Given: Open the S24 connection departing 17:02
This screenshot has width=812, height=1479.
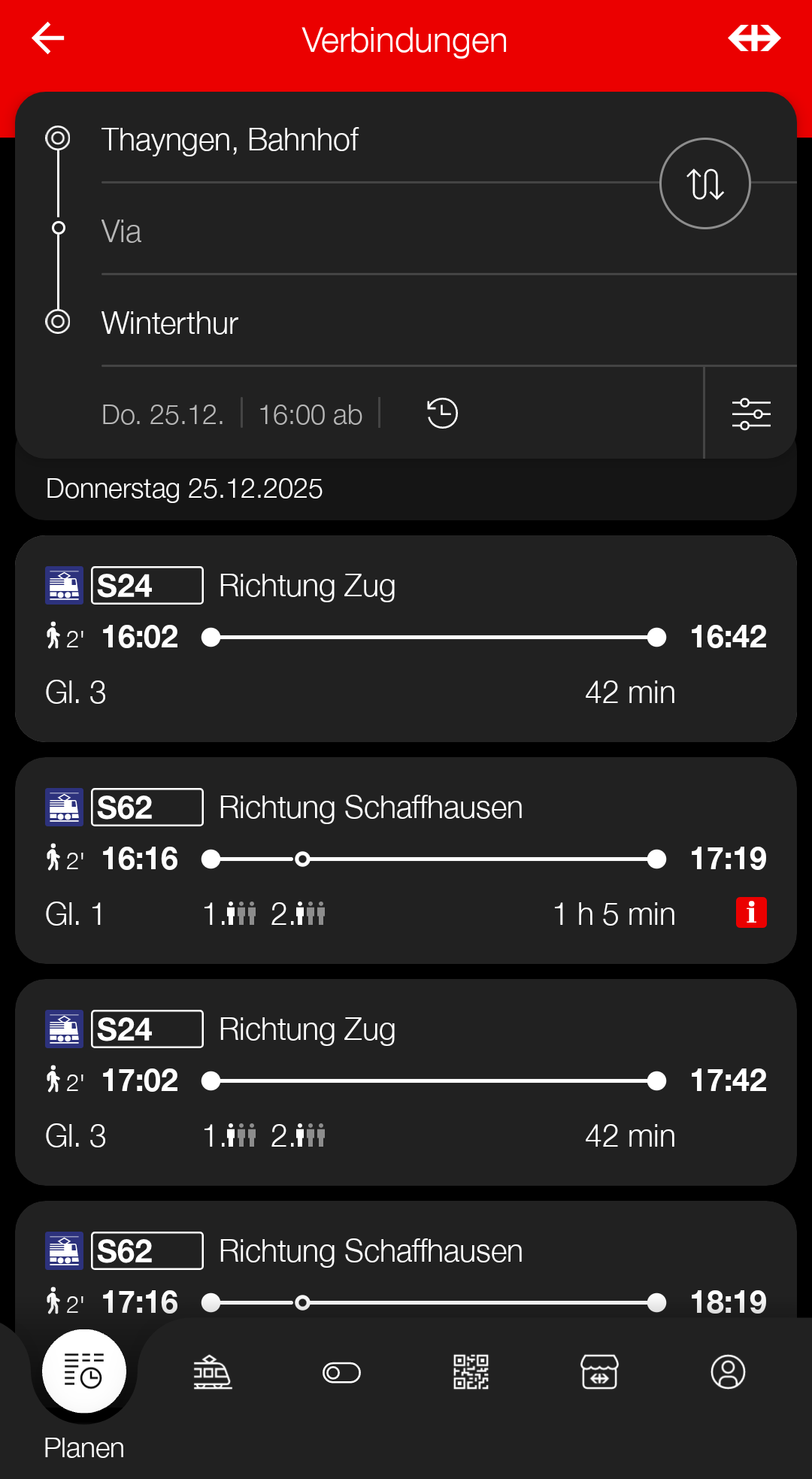Looking at the screenshot, I should pyautogui.click(x=406, y=1082).
